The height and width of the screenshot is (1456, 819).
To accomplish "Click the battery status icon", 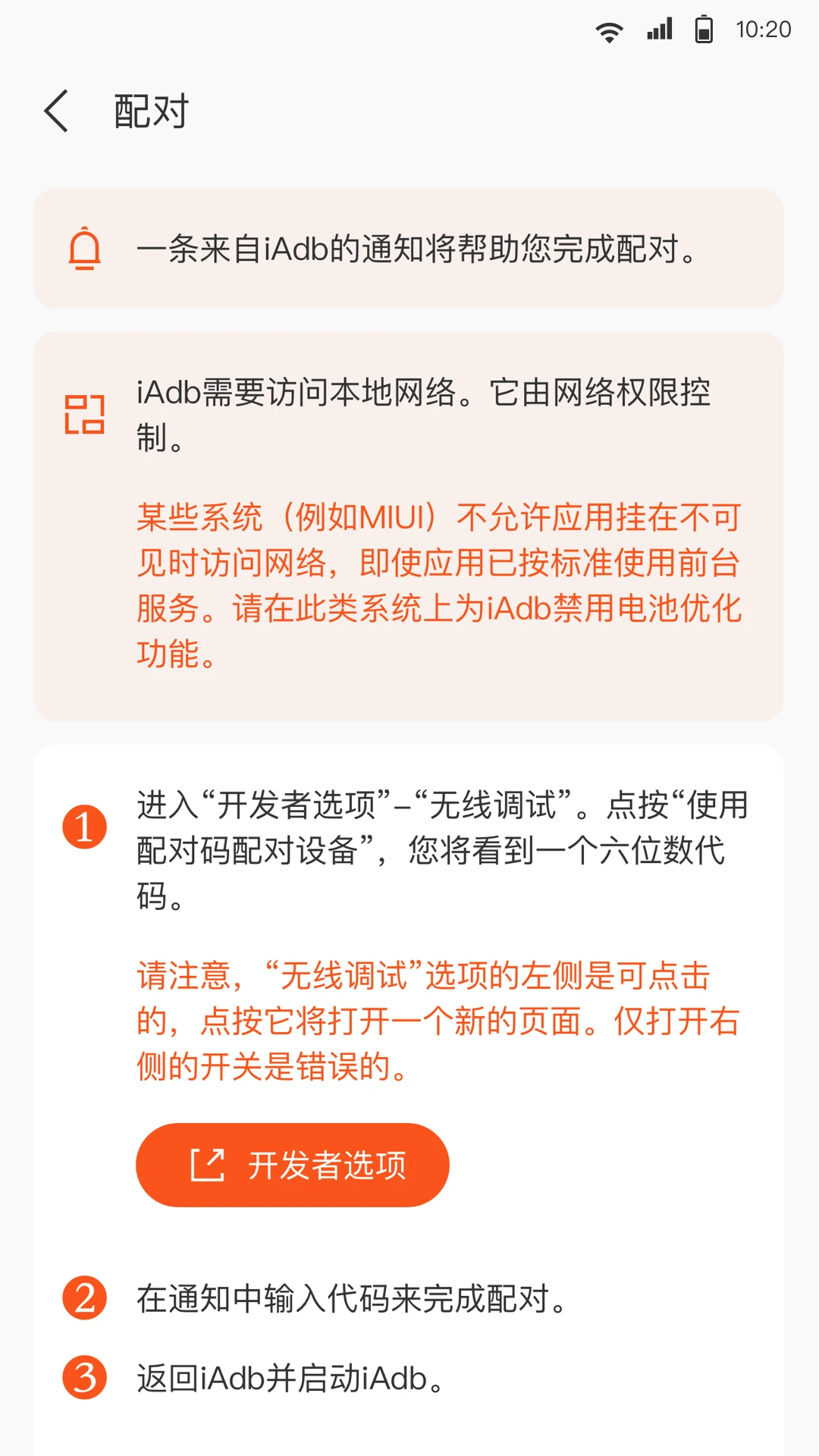I will pos(705,29).
